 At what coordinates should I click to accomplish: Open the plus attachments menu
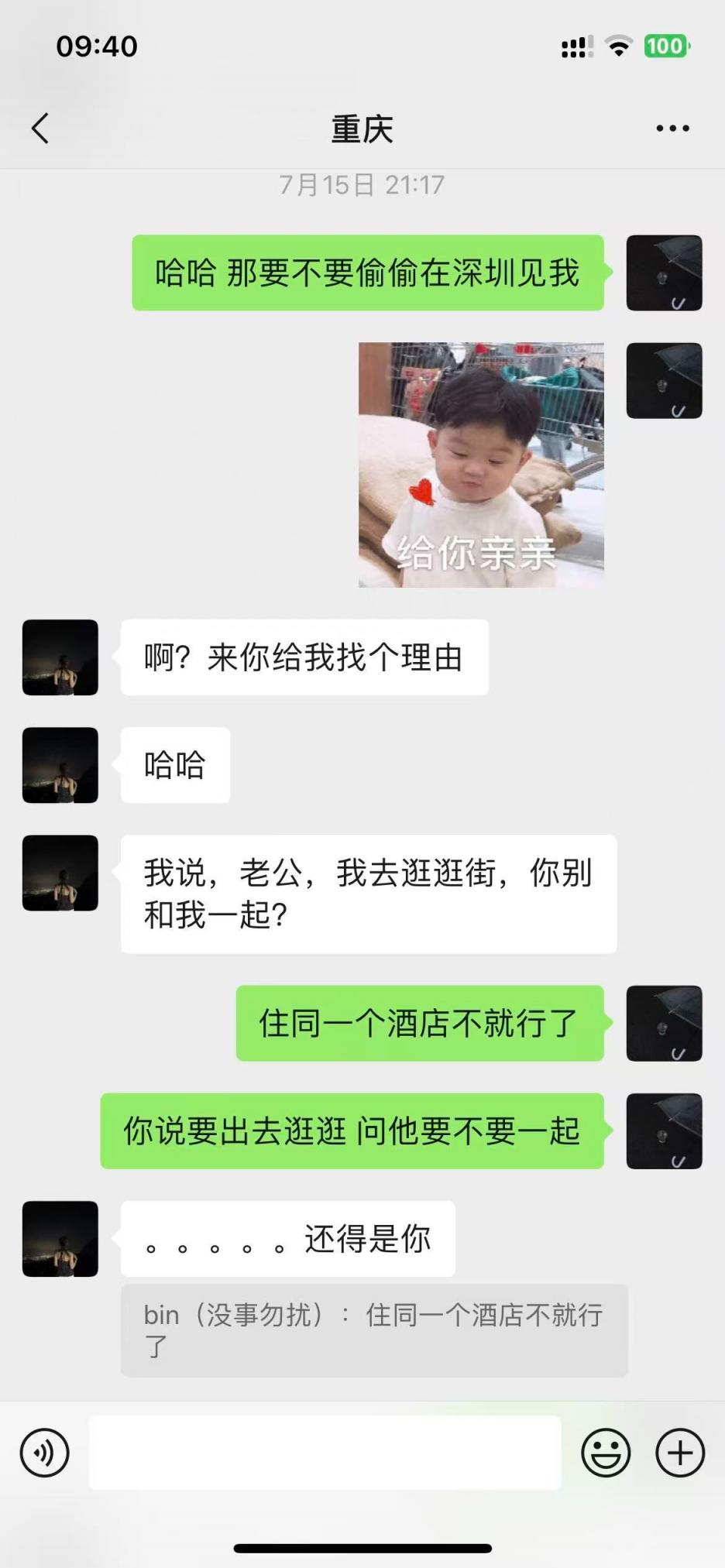tap(680, 1453)
